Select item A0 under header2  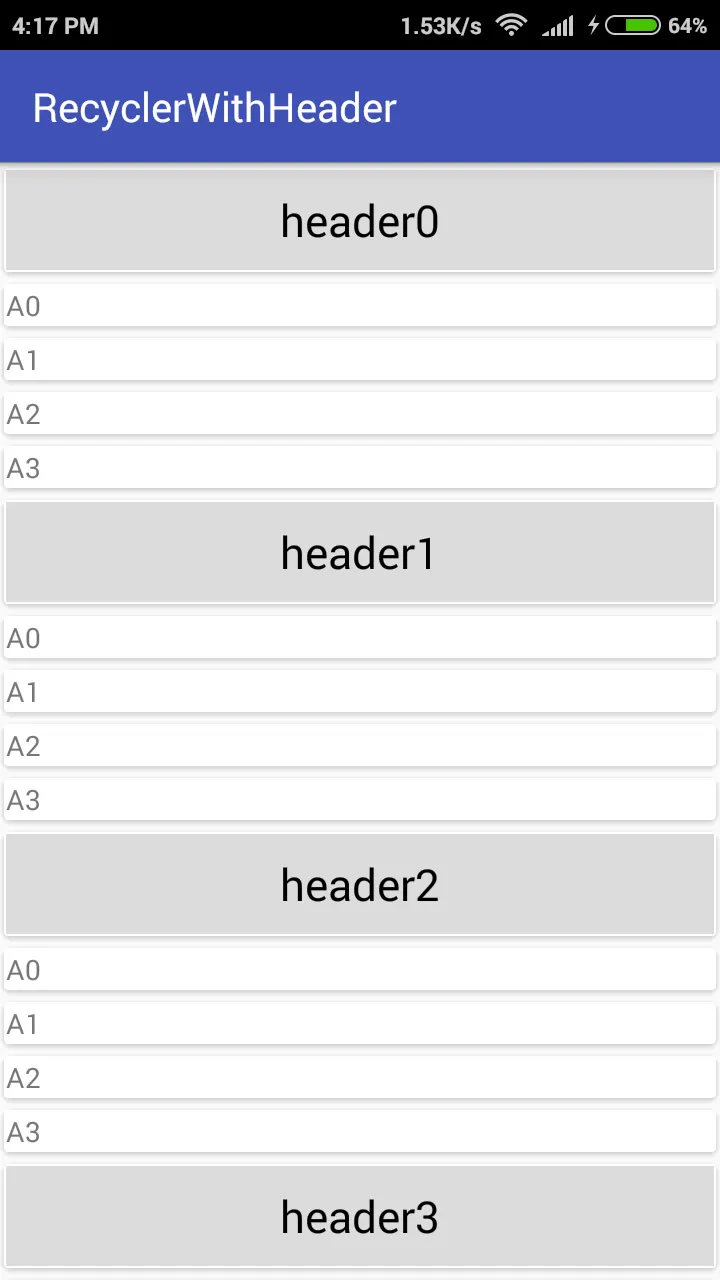360,970
